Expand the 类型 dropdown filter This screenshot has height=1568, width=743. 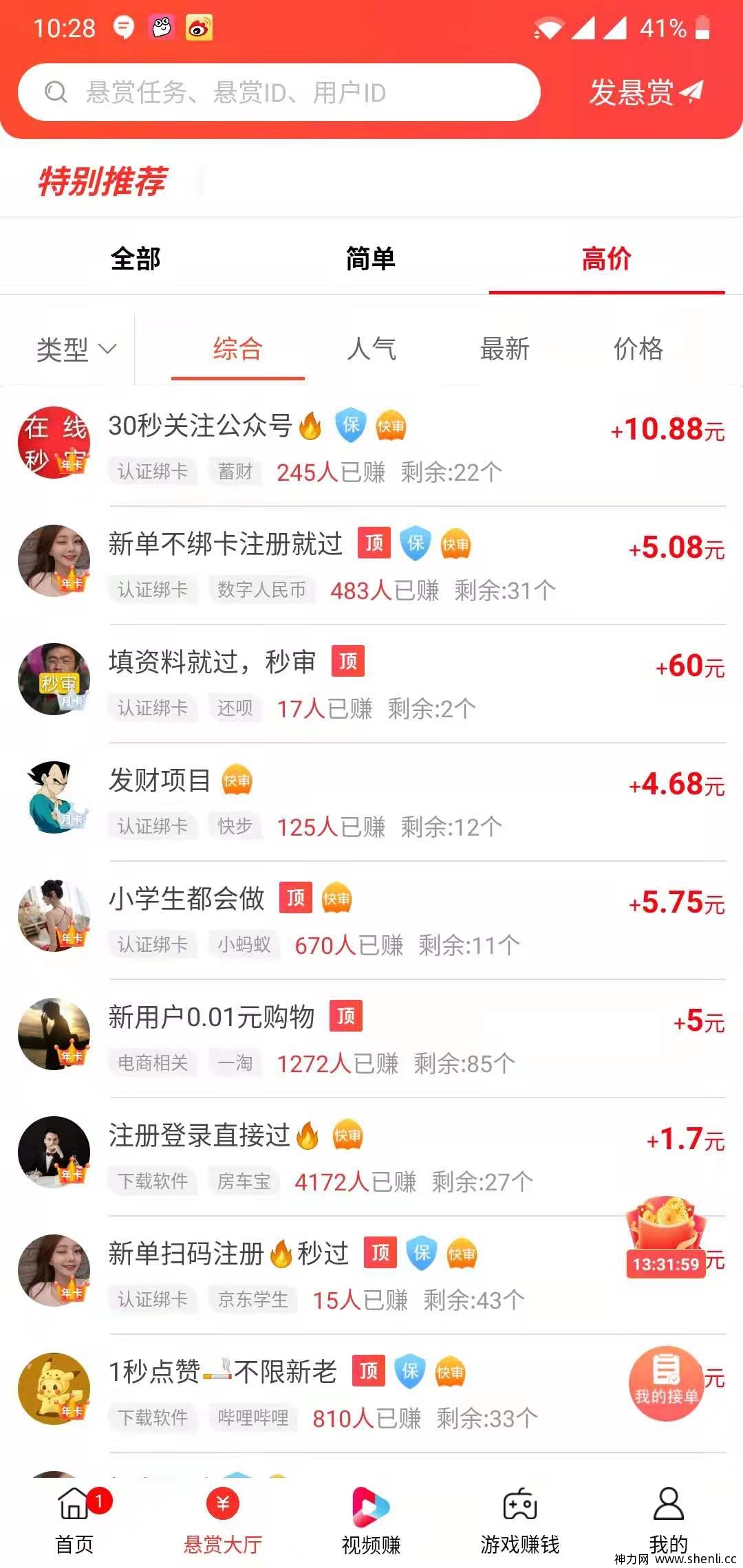pyautogui.click(x=76, y=349)
